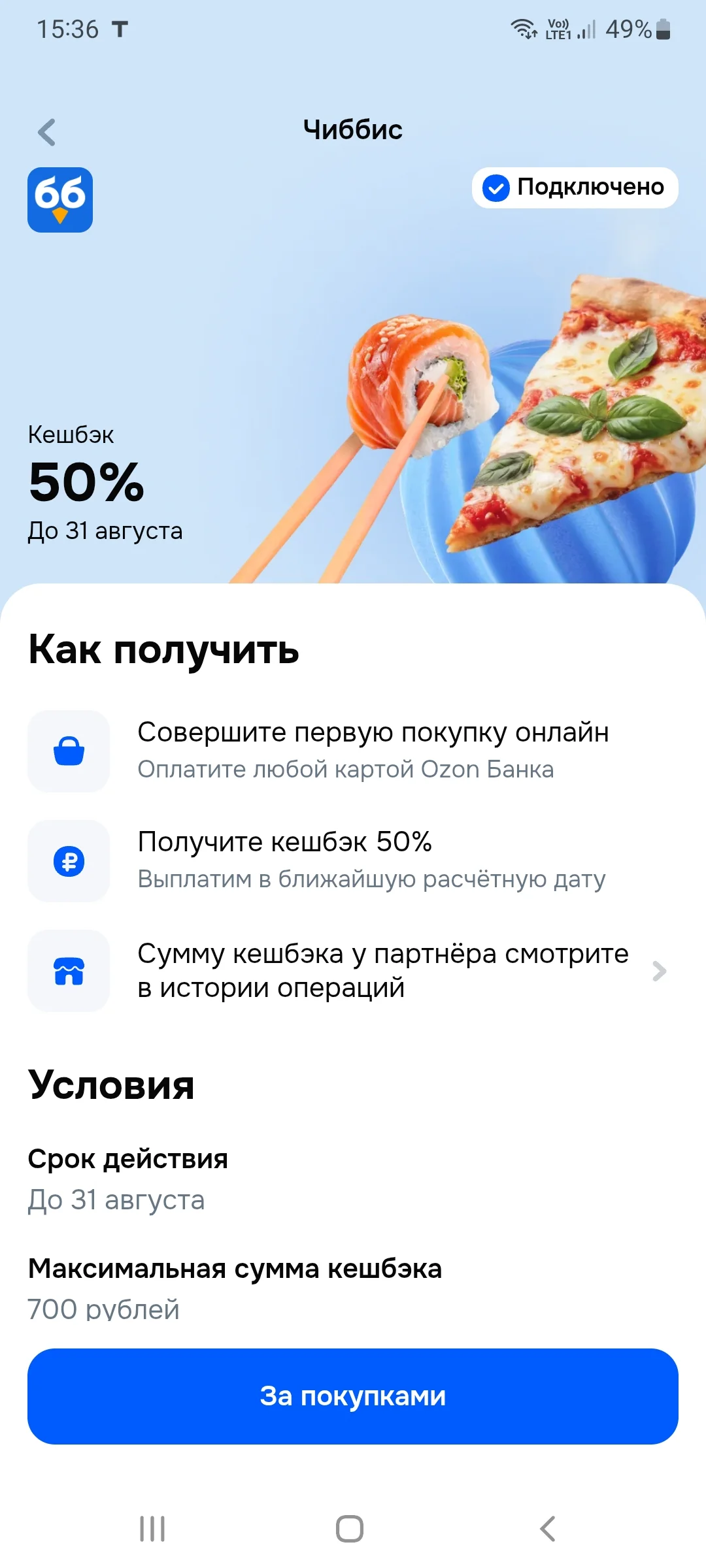The height and width of the screenshot is (1568, 706).
Task: Tap the Подключено status chip
Action: 575,188
